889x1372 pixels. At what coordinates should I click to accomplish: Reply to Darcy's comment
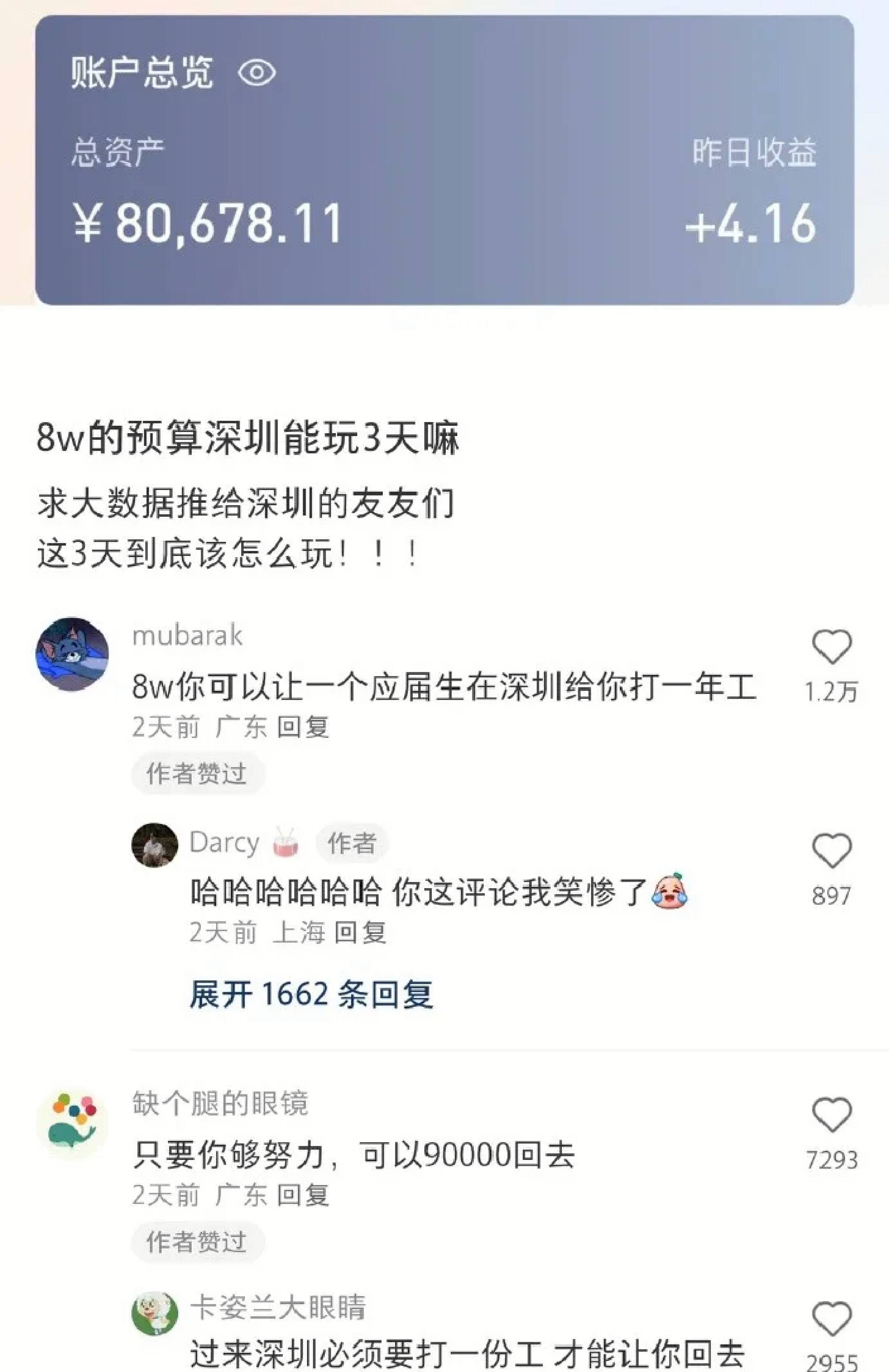[360, 932]
